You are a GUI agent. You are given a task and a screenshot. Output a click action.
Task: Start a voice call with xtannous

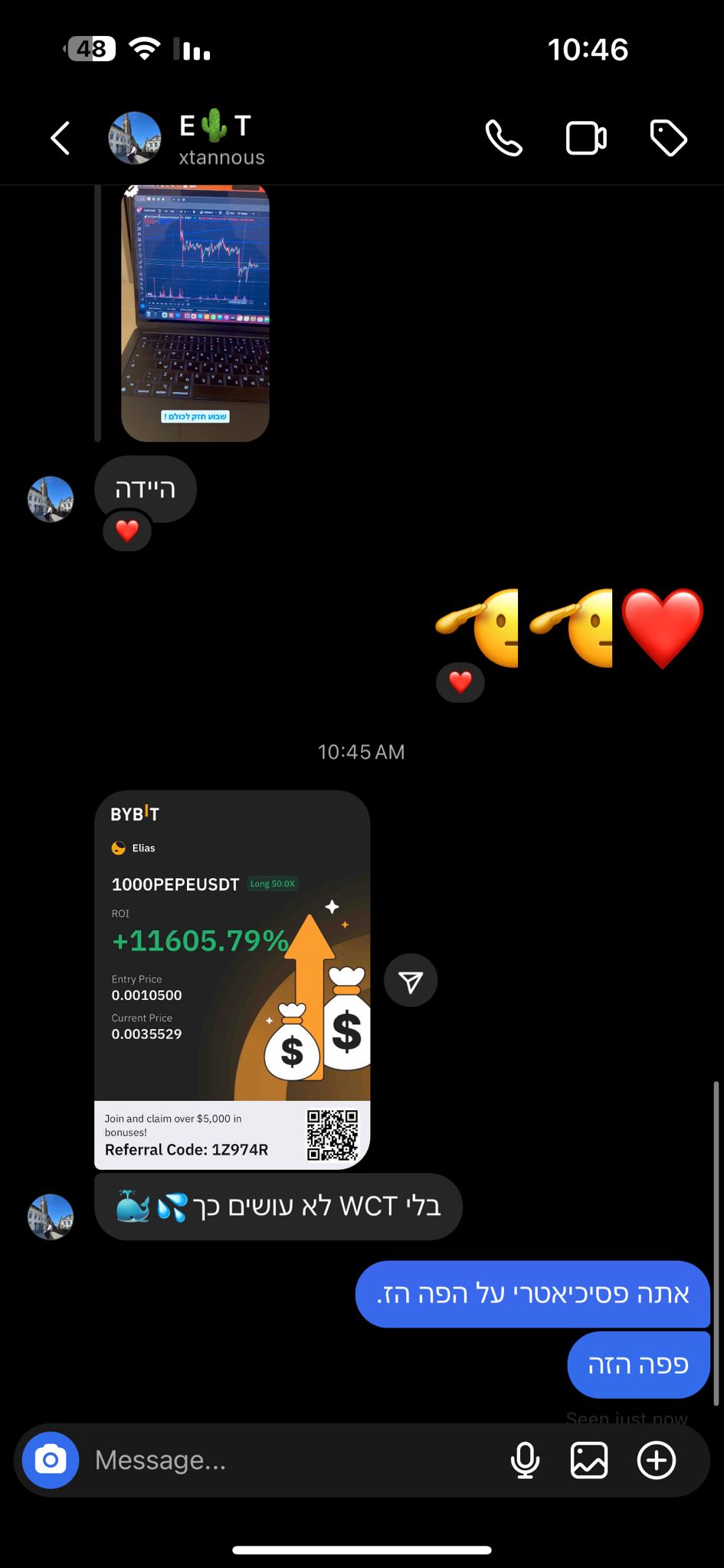(504, 139)
